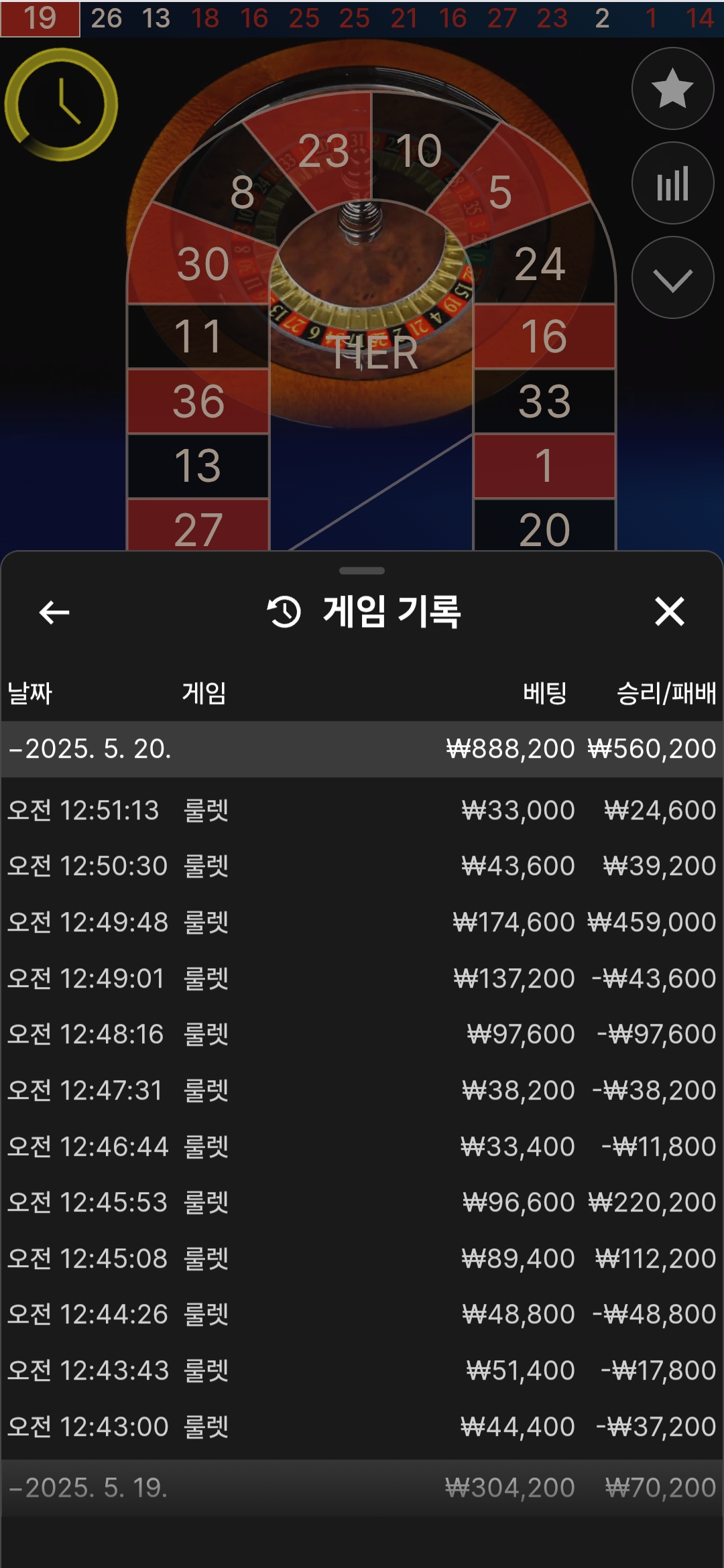Open the 12:45:53 roulette record
The height and width of the screenshot is (1568, 724).
click(362, 1202)
